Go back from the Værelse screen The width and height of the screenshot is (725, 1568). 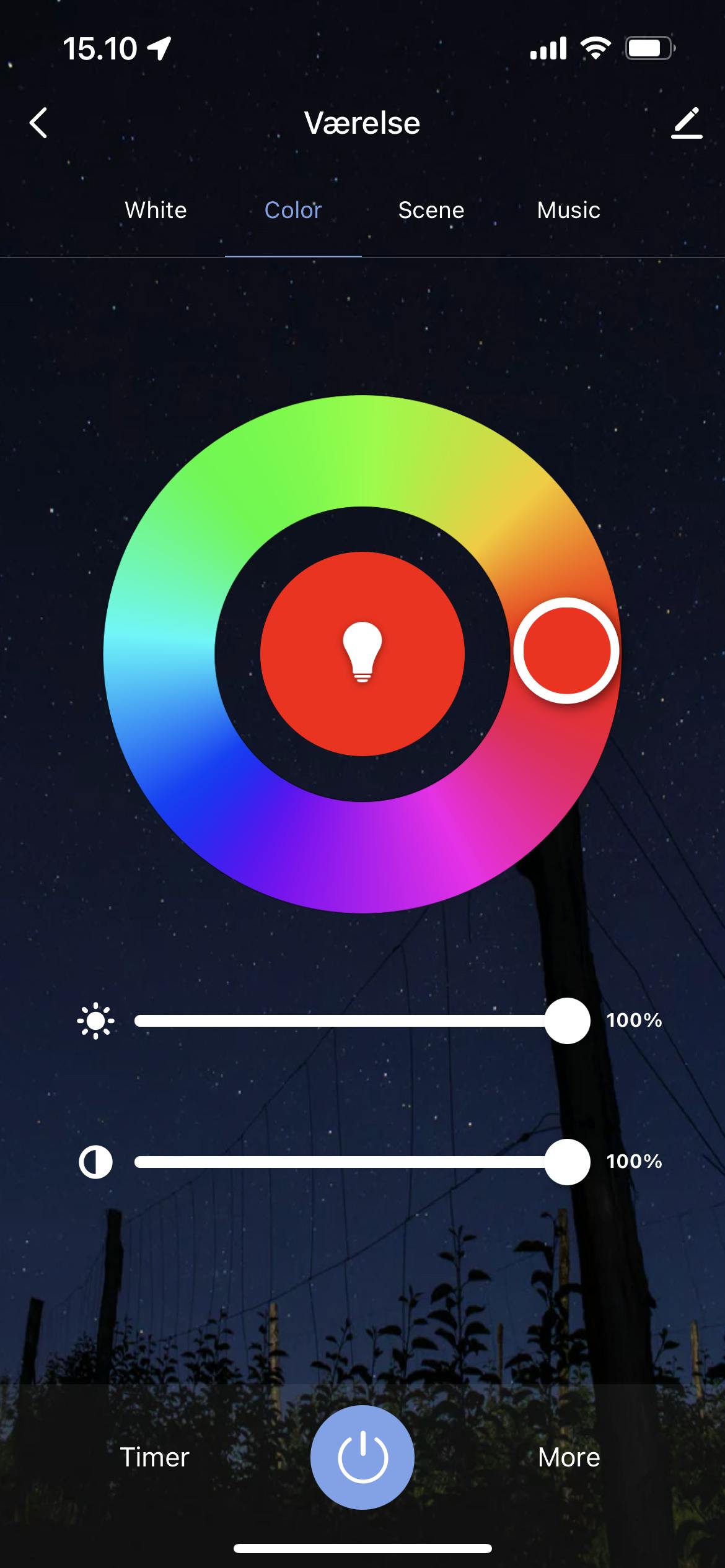pos(38,123)
